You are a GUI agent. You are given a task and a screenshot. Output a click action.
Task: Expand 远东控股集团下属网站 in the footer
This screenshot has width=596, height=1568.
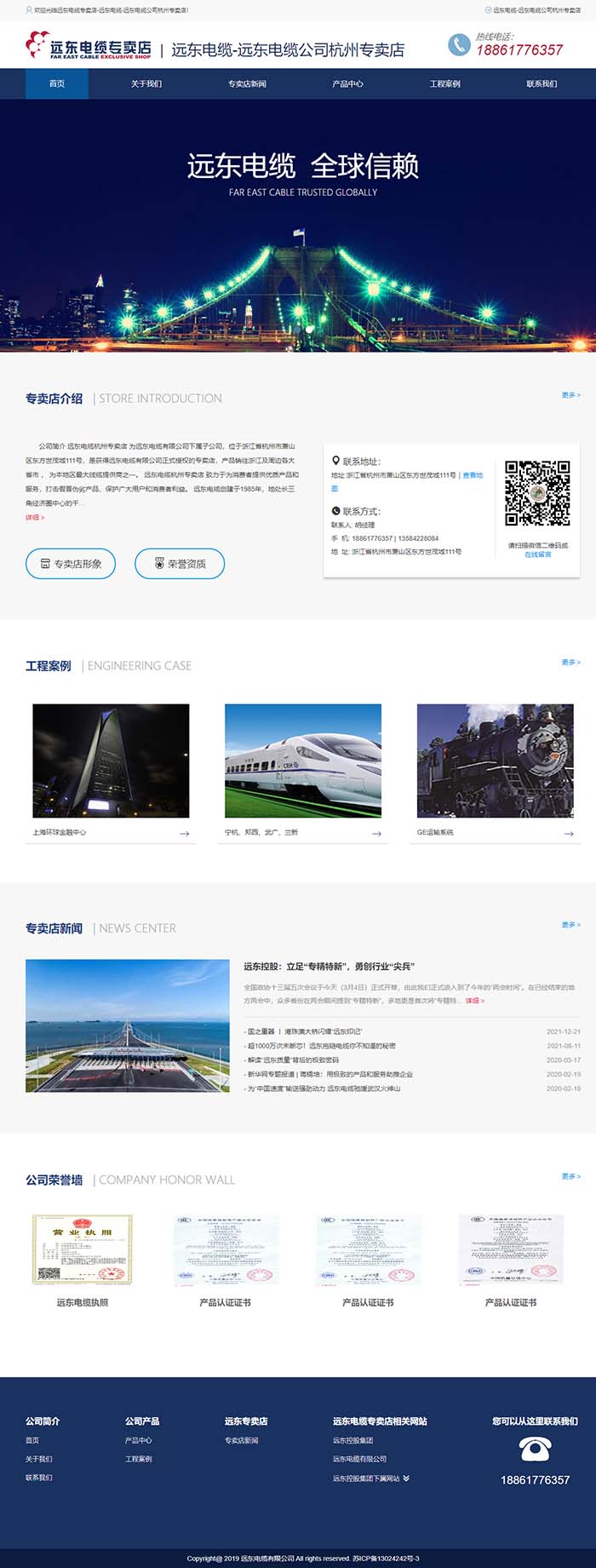coord(371,1478)
